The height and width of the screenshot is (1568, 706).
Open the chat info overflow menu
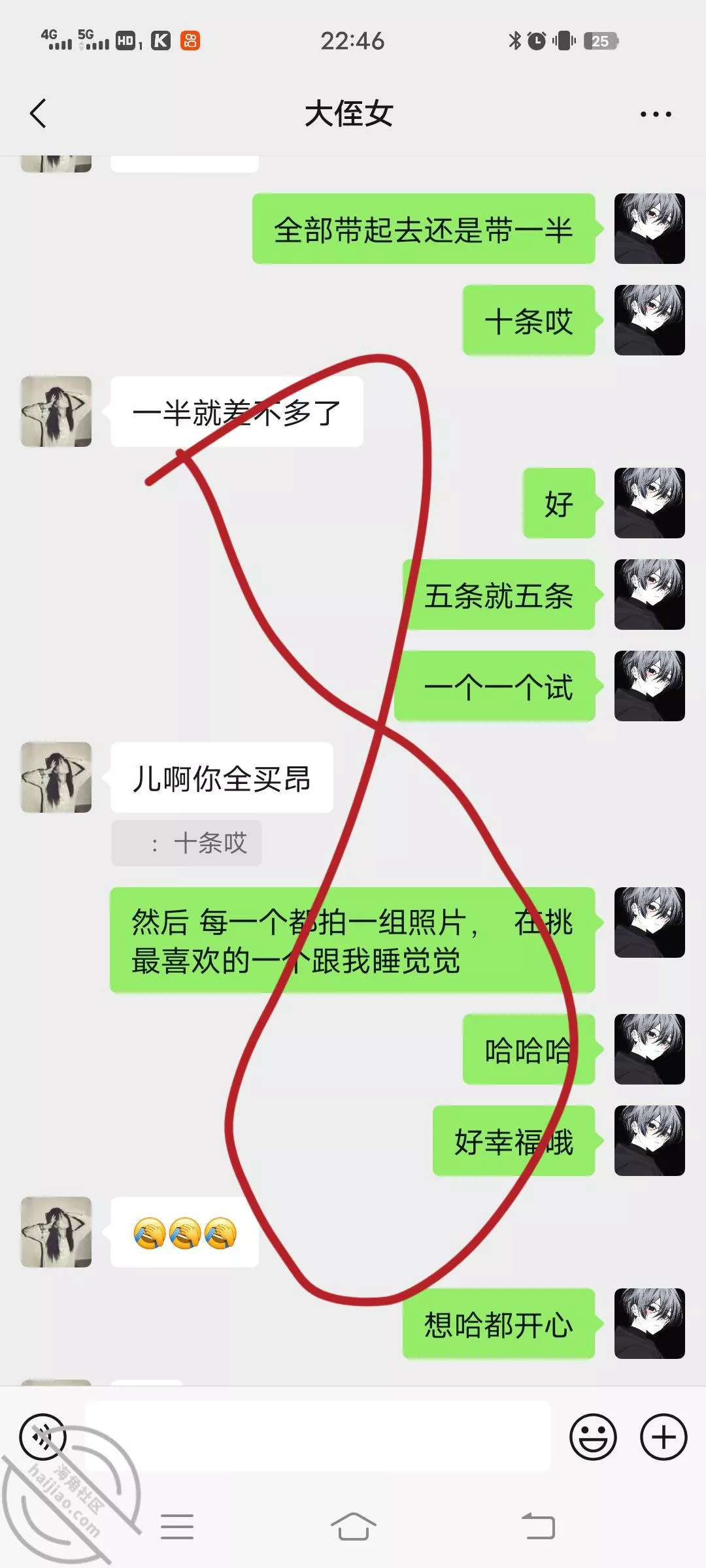pyautogui.click(x=655, y=114)
